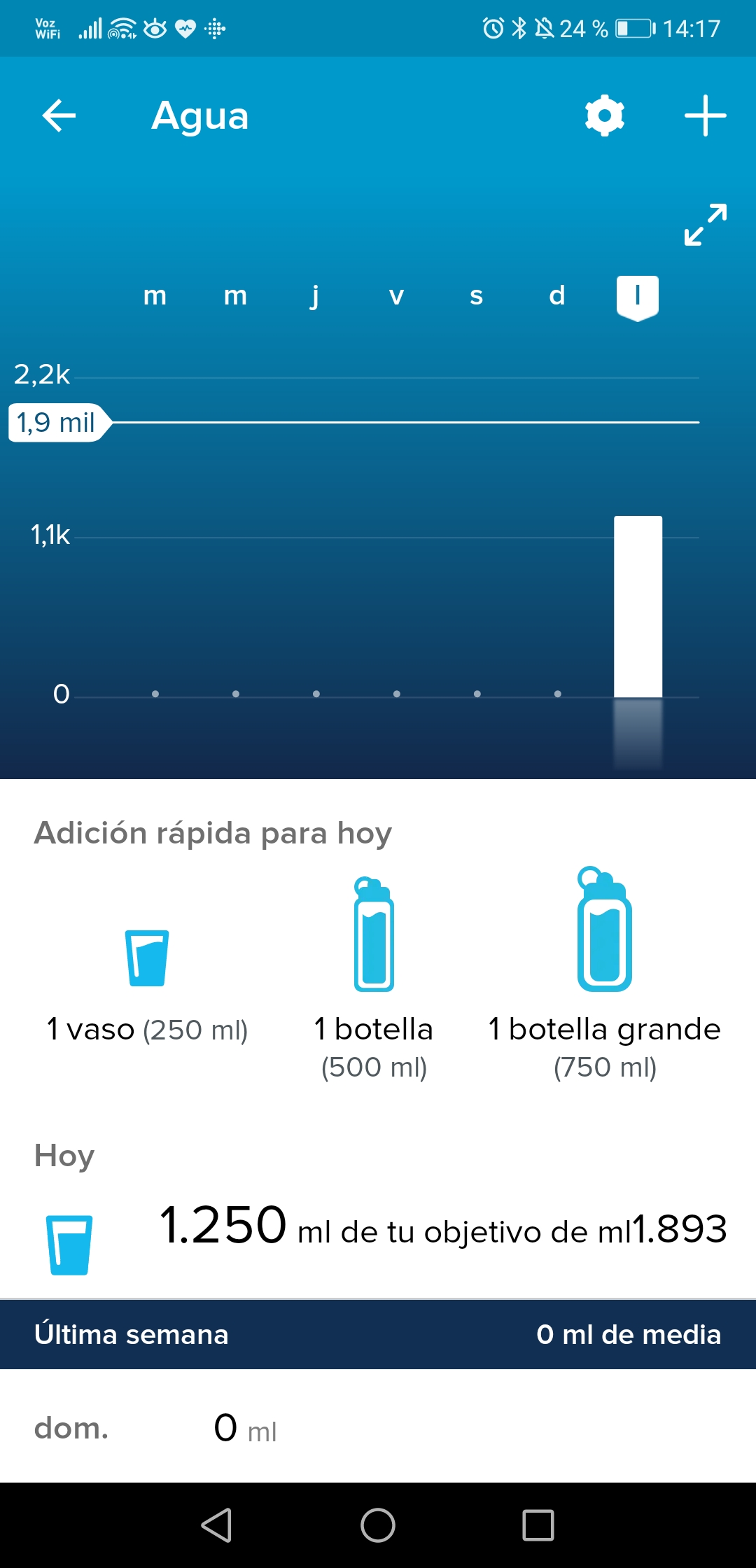Tap the white bar for today in the chart
756x1568 pixels.
pyautogui.click(x=638, y=606)
